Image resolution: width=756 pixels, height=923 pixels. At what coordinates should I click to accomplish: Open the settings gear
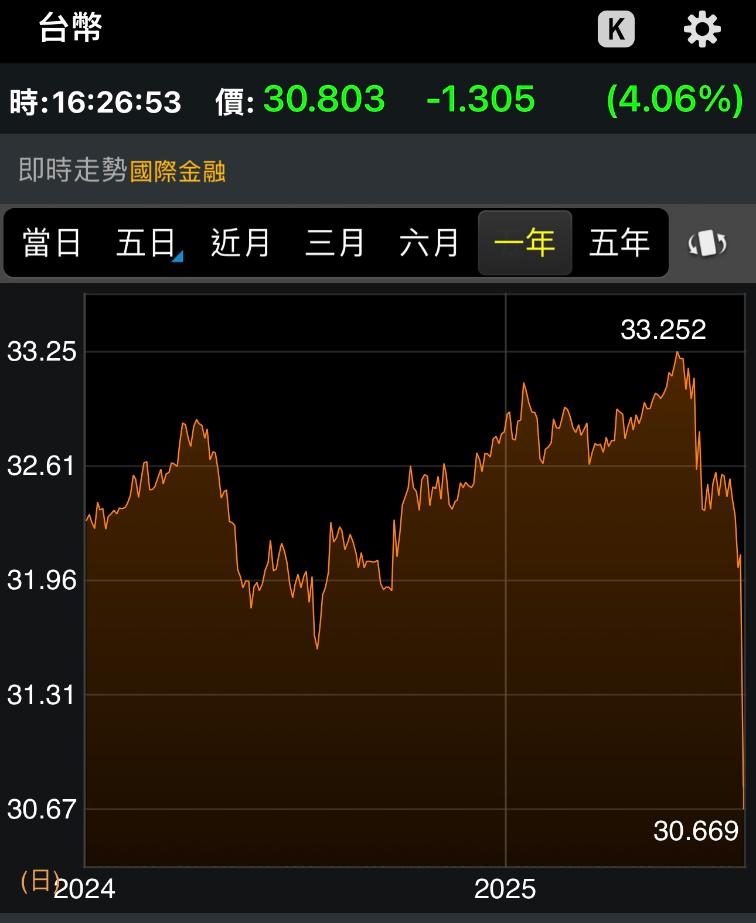[702, 30]
